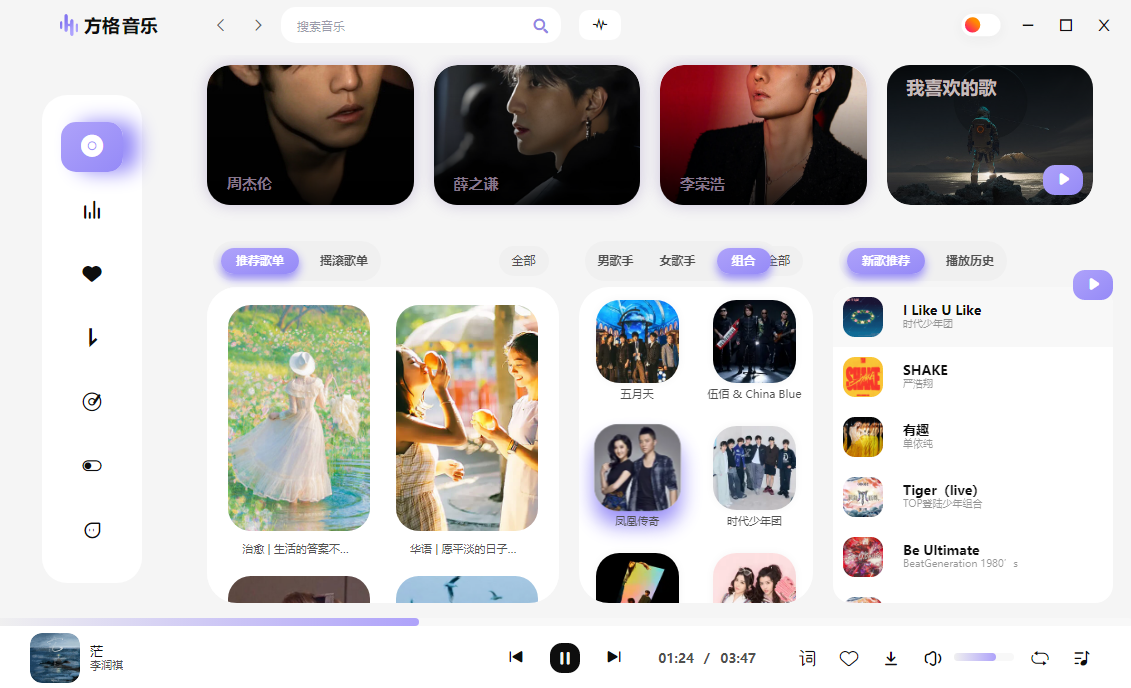Play the 我喜欢的歌 playlist
This screenshot has height=688, width=1131.
tap(1062, 180)
